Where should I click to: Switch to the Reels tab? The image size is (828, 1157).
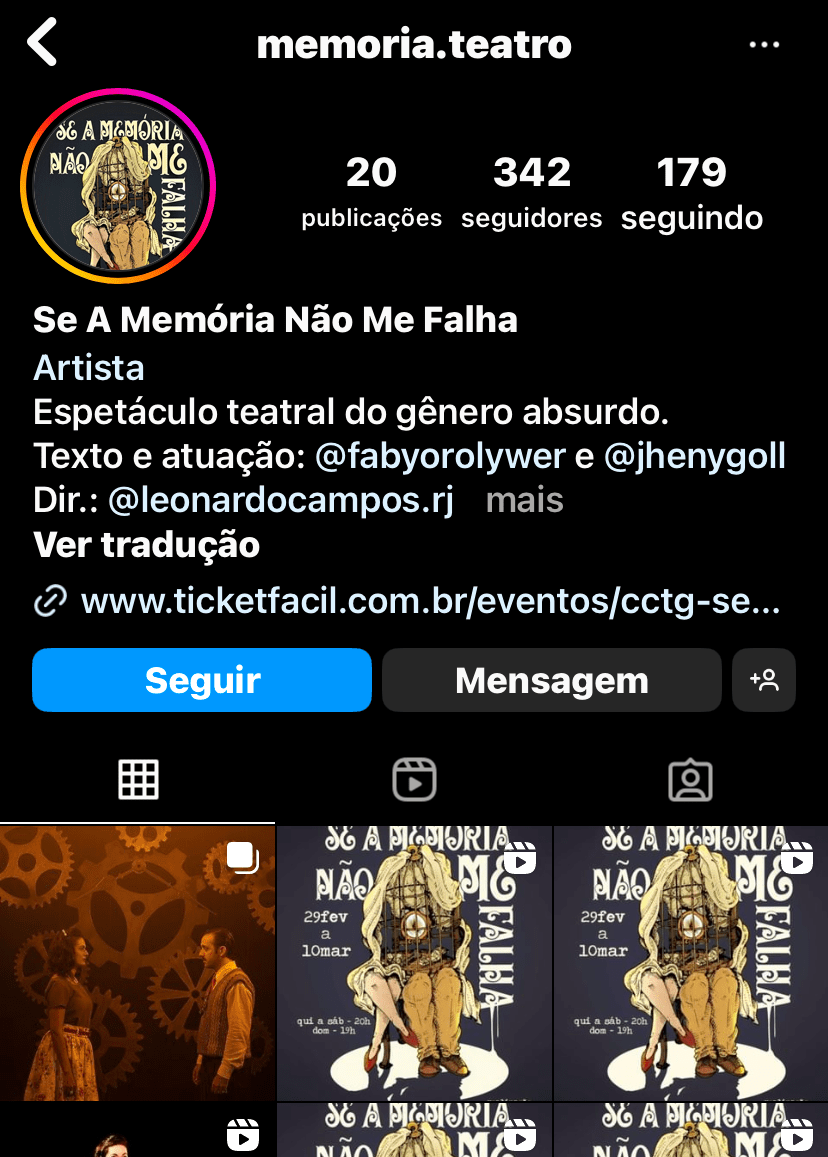(414, 780)
